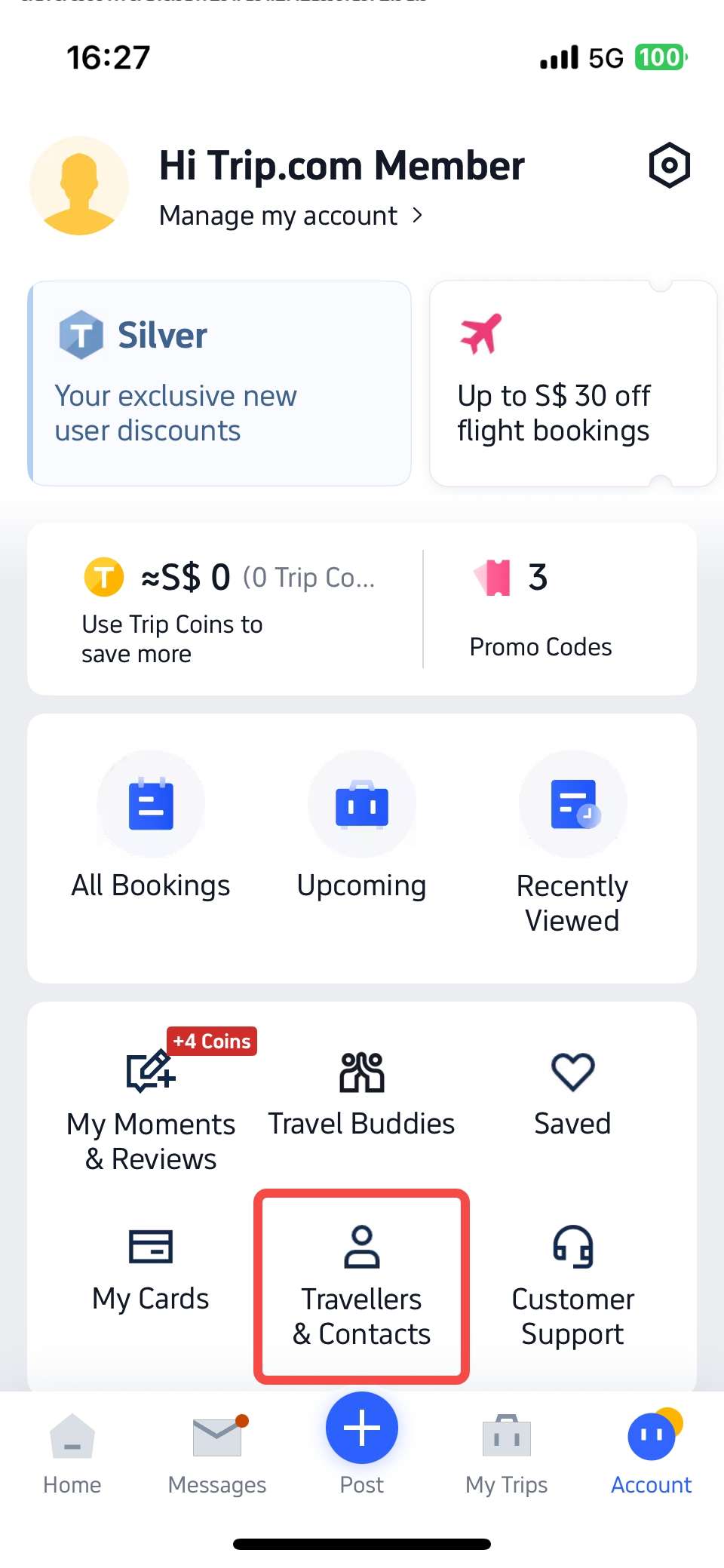Viewport: 724px width, 1568px height.
Task: Select the All Bookings icon
Action: [x=150, y=803]
